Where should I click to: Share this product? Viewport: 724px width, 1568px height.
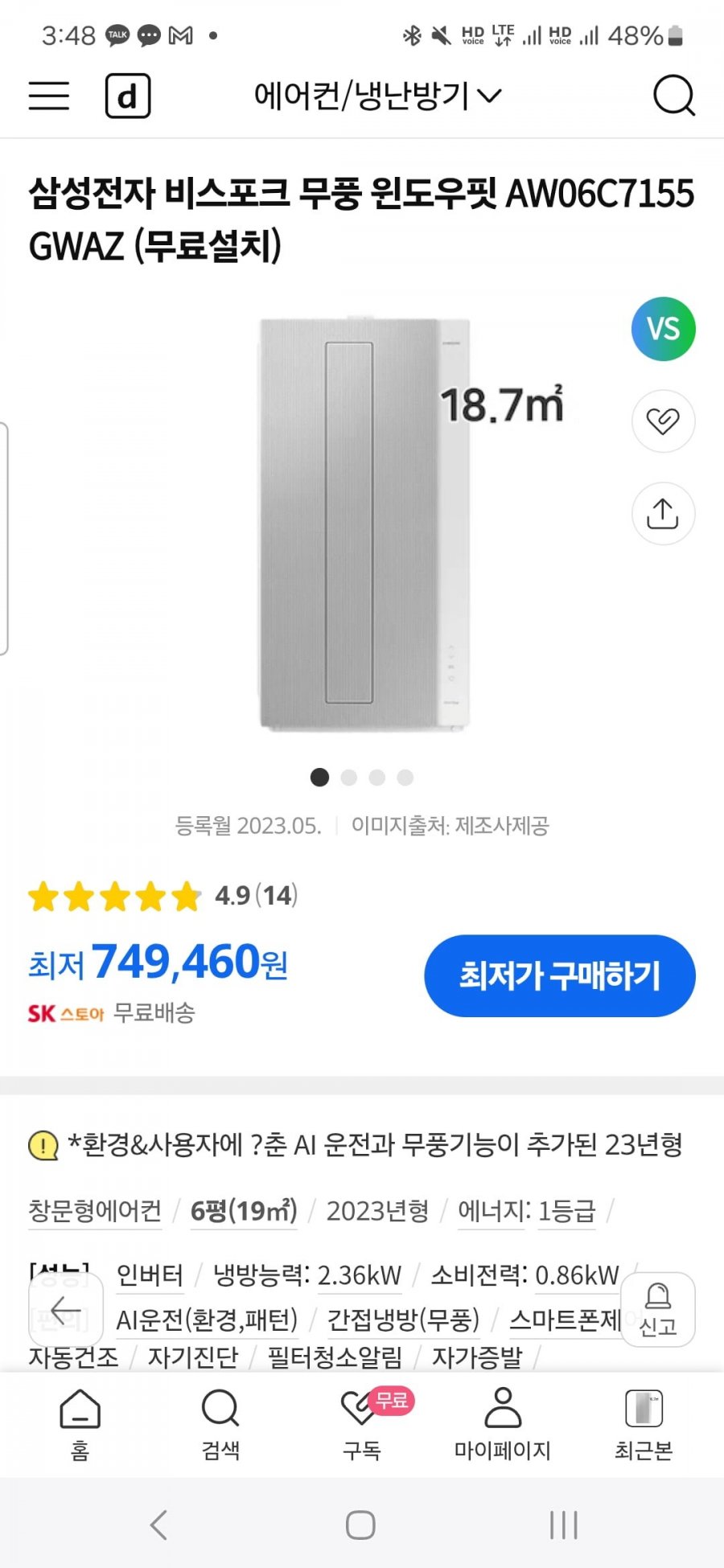coord(663,514)
